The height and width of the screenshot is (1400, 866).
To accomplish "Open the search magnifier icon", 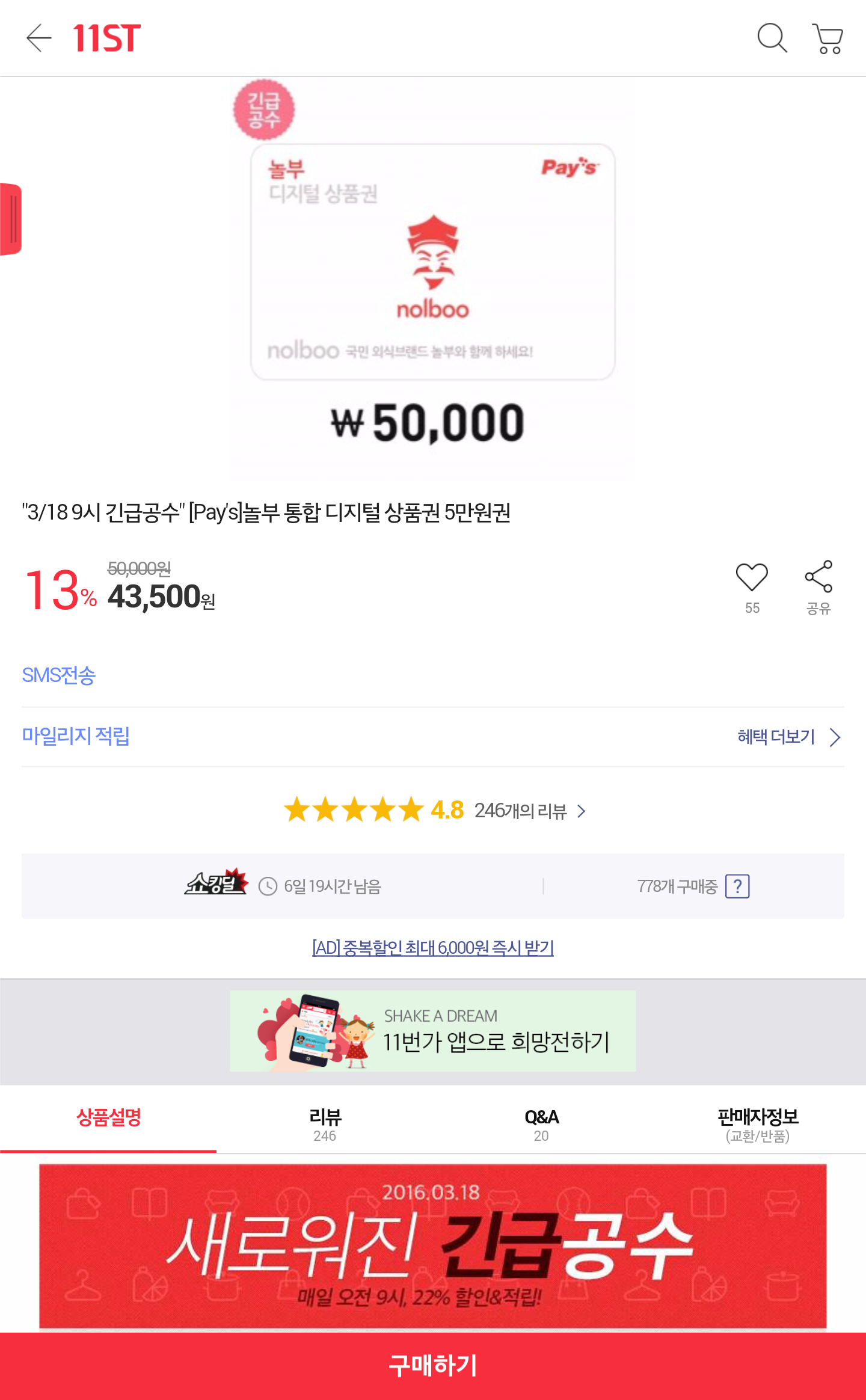I will click(x=772, y=38).
